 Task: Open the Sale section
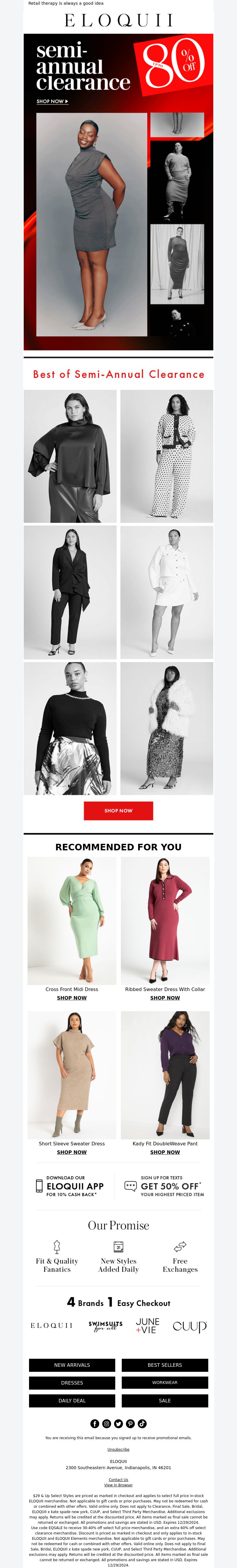[x=165, y=1400]
